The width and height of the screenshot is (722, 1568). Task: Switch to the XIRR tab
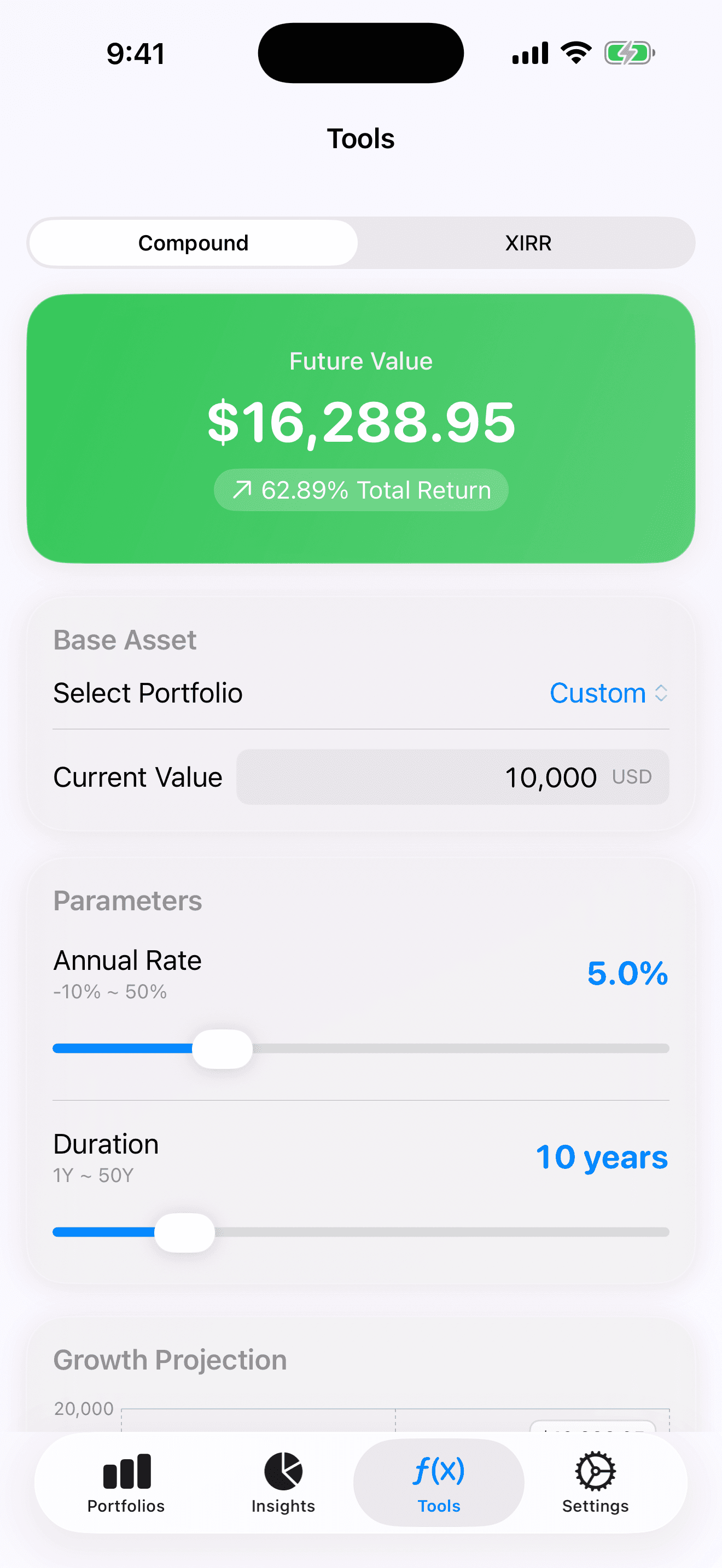click(527, 243)
